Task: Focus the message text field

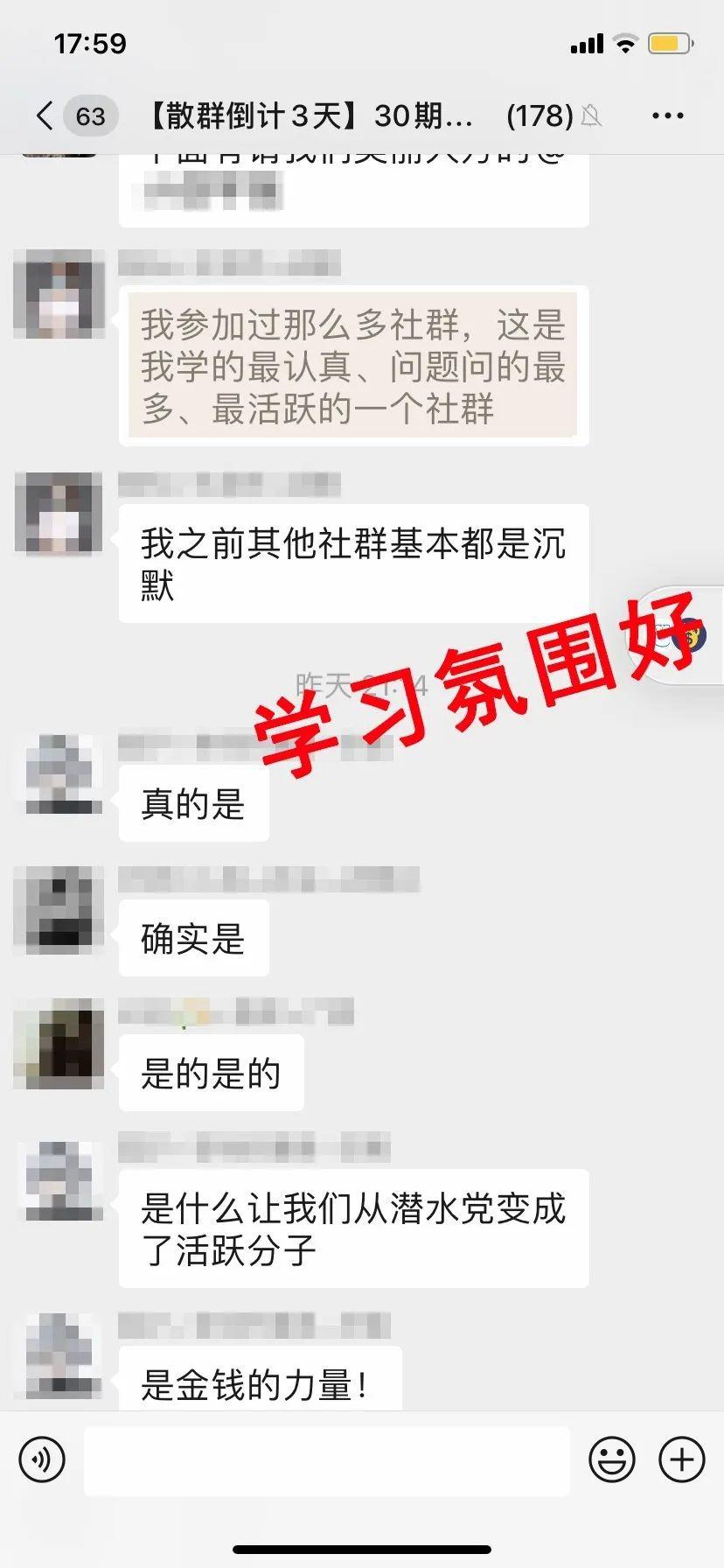Action: coord(327,1459)
